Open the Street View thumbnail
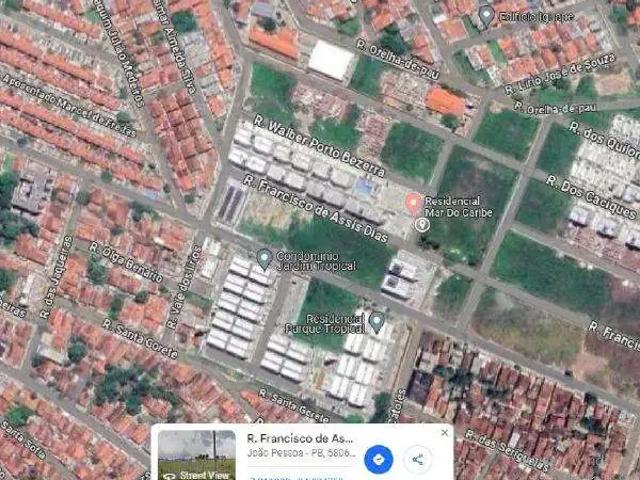The width and height of the screenshot is (640, 480). click(x=197, y=456)
